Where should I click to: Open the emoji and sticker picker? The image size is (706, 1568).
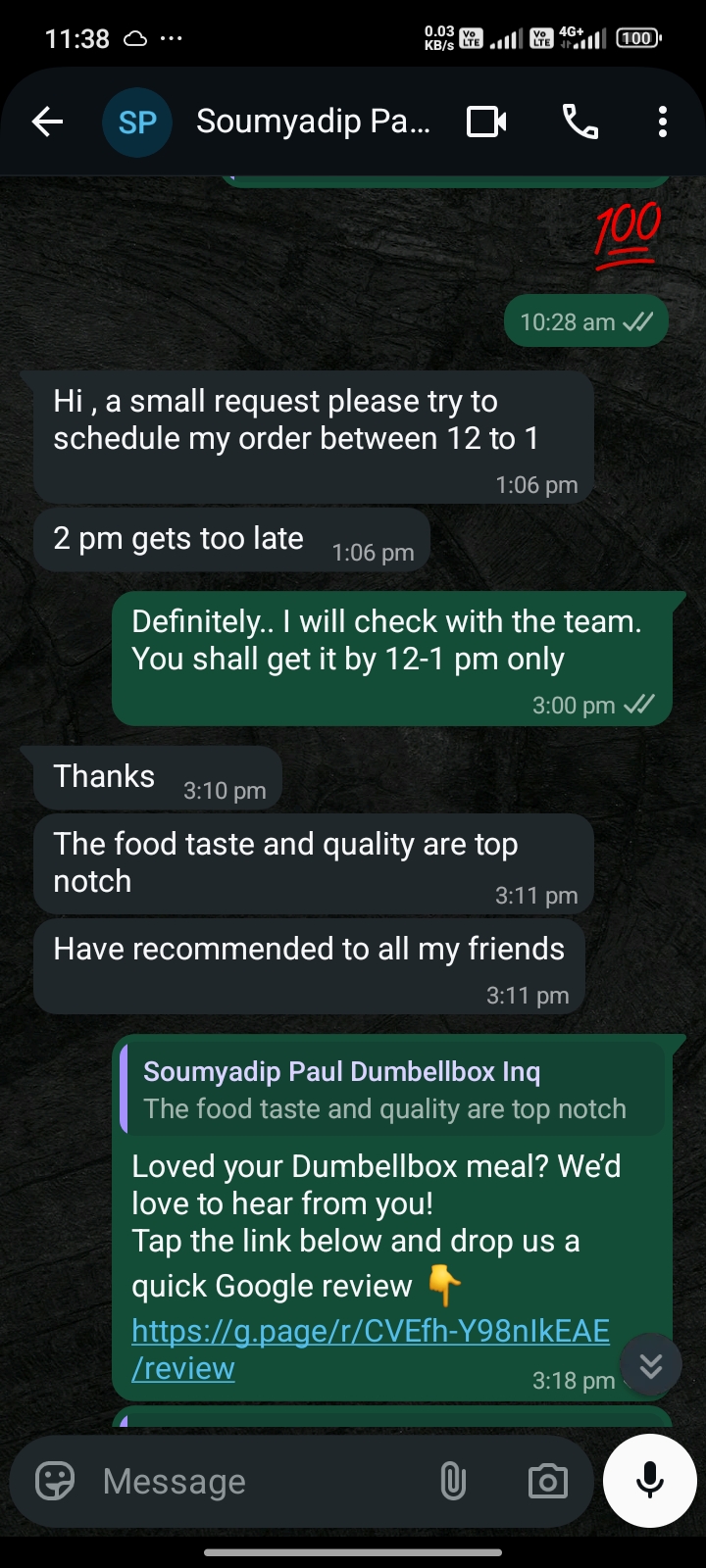[55, 1481]
